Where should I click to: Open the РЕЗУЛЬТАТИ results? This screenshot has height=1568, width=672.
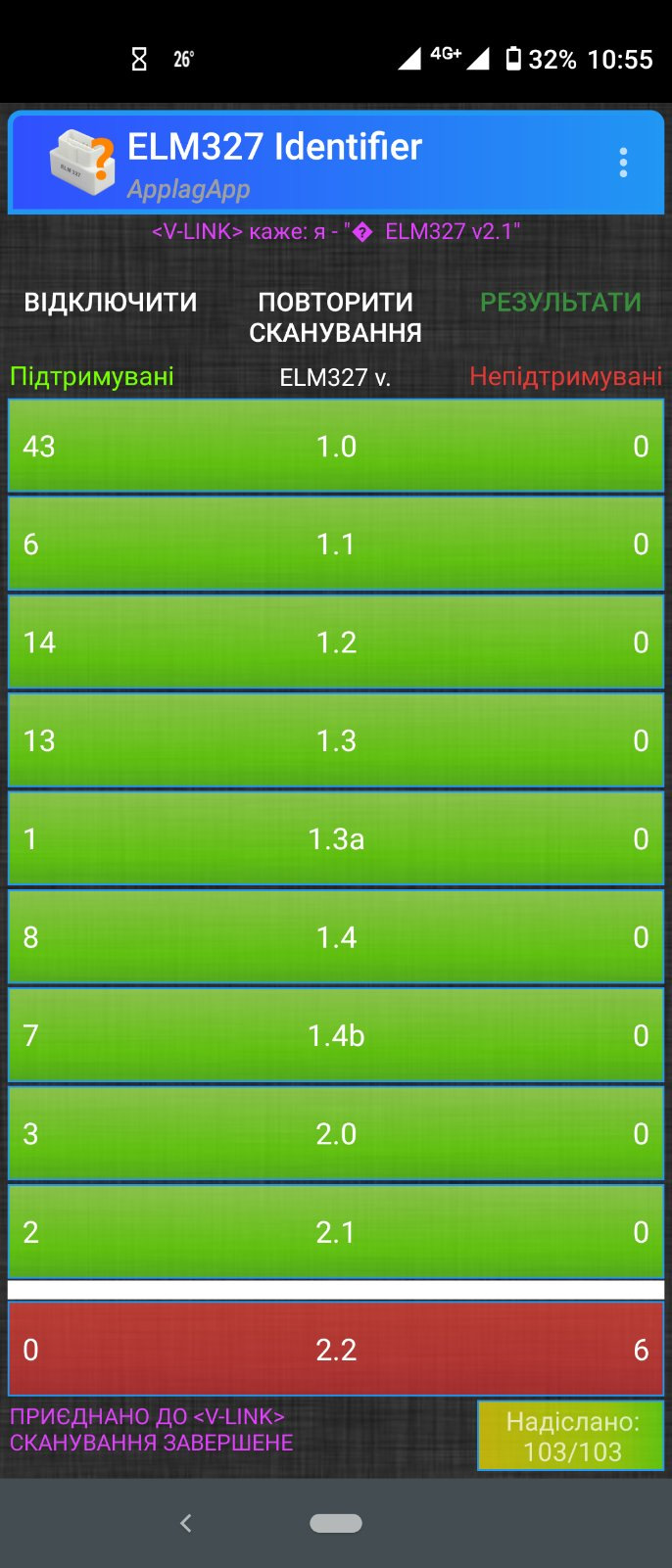[x=560, y=302]
